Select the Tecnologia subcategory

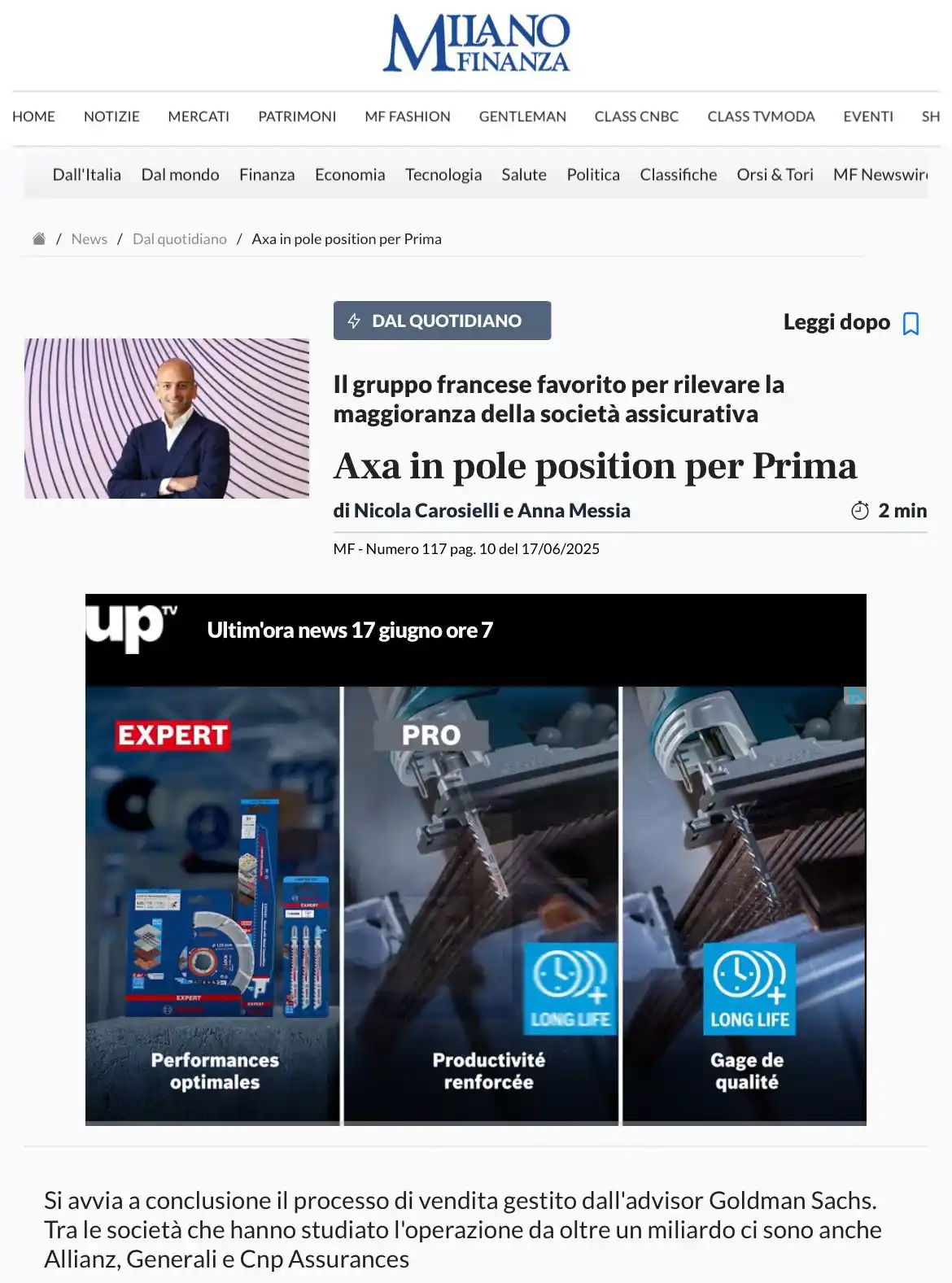[443, 175]
